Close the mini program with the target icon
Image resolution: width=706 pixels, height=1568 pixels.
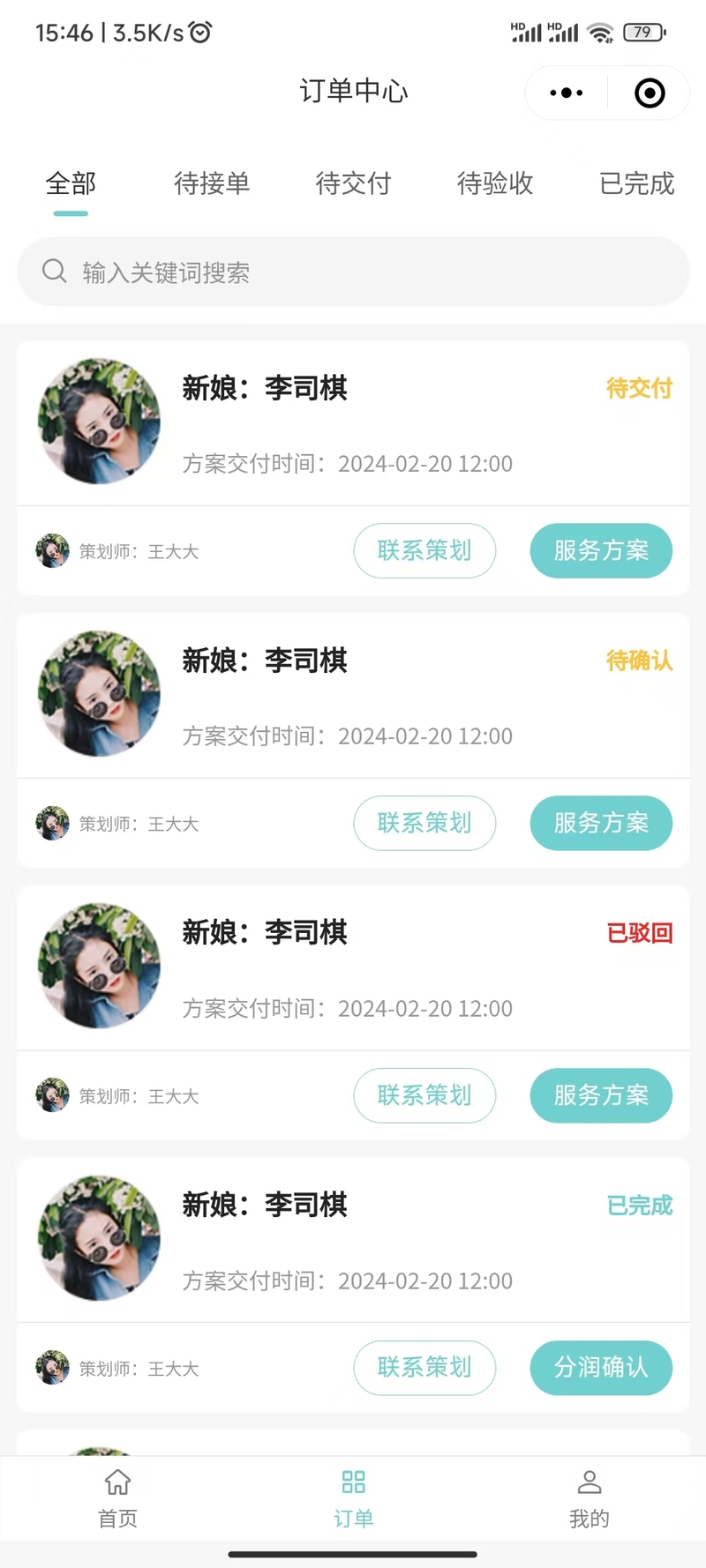tap(650, 93)
